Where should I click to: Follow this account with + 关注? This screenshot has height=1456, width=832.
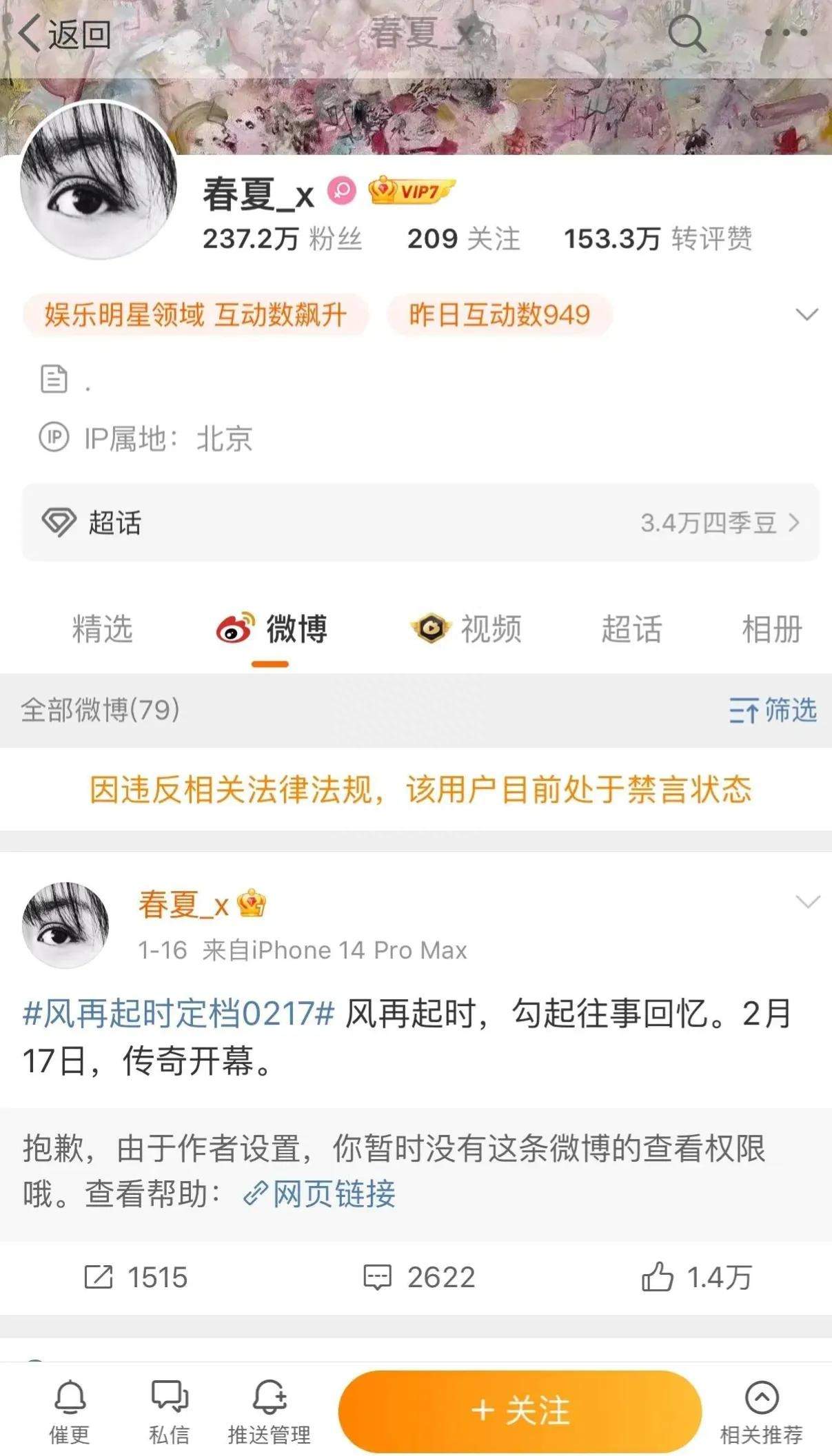520,1411
